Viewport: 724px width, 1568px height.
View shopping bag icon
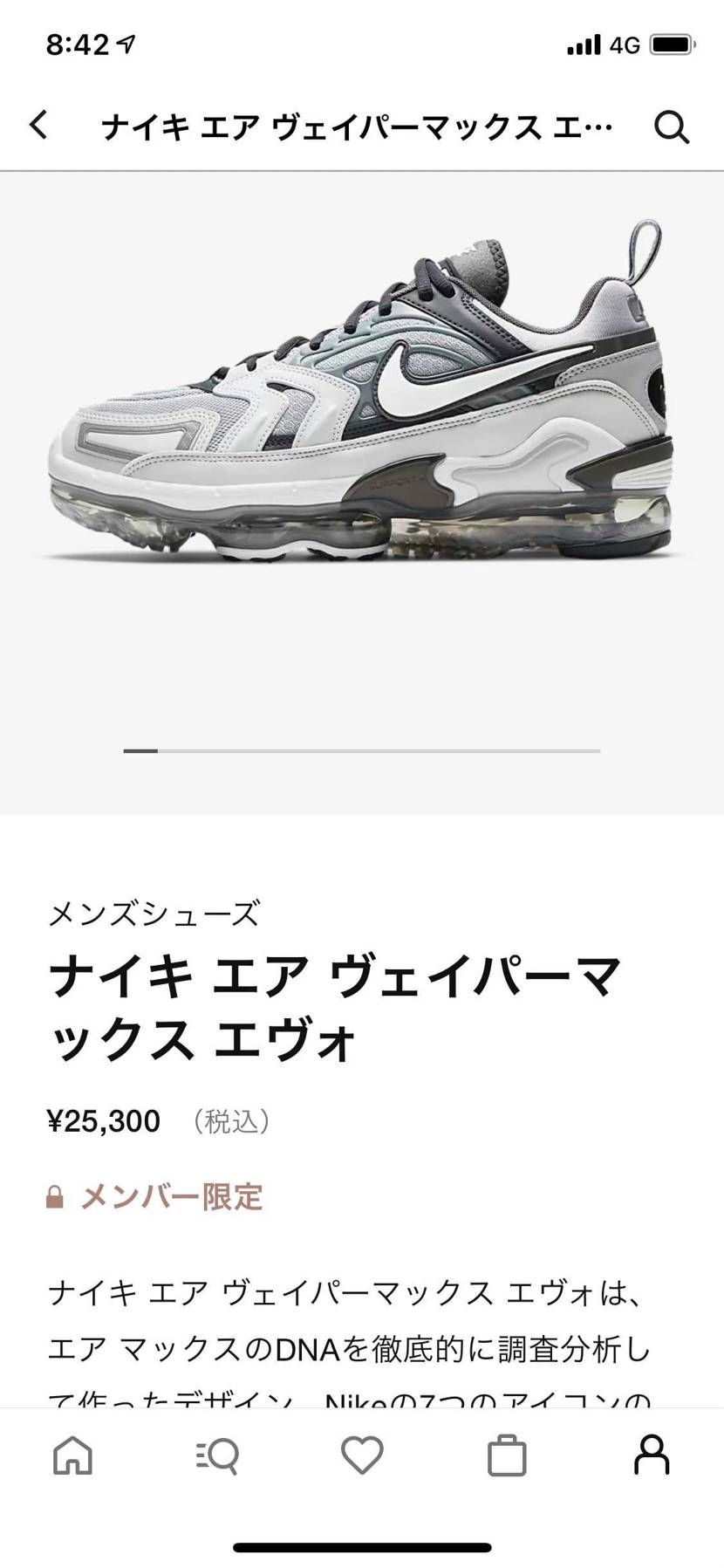507,1455
